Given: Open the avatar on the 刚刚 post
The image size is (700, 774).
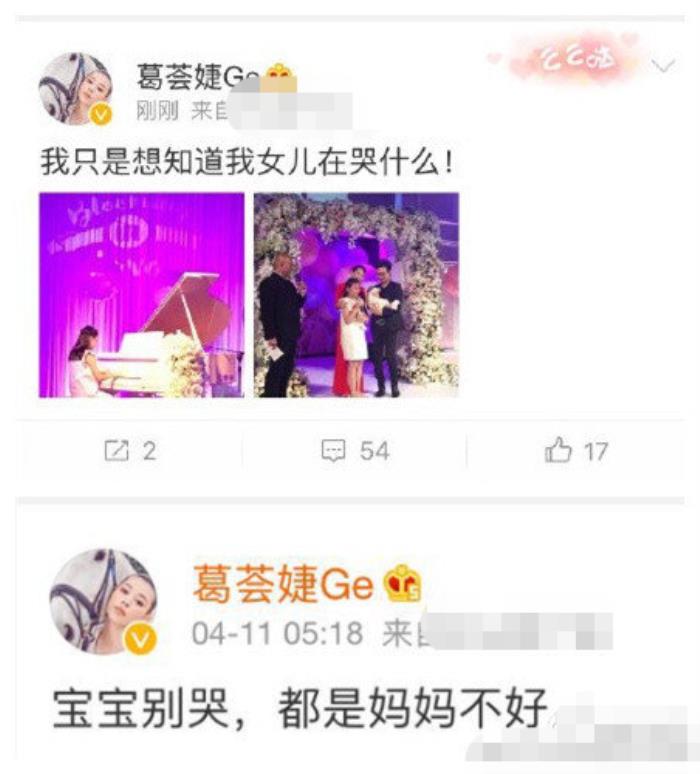Looking at the screenshot, I should [76, 88].
